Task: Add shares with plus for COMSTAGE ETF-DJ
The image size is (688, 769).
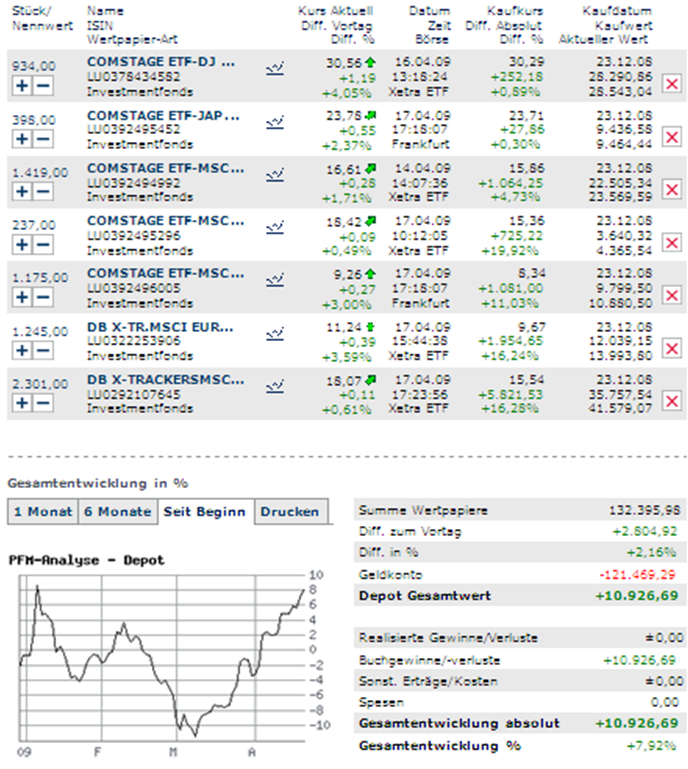Action: click(x=22, y=85)
